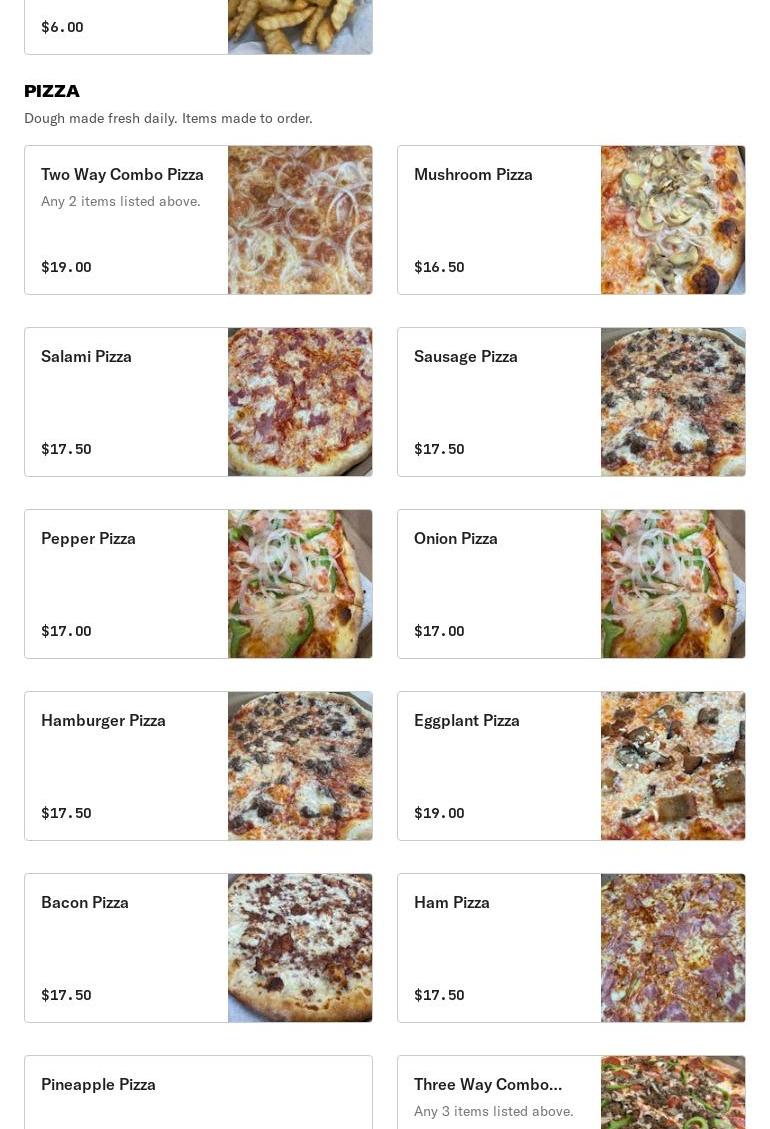Choose the Salami Pizza item
770x1129 pixels.
click(198, 402)
